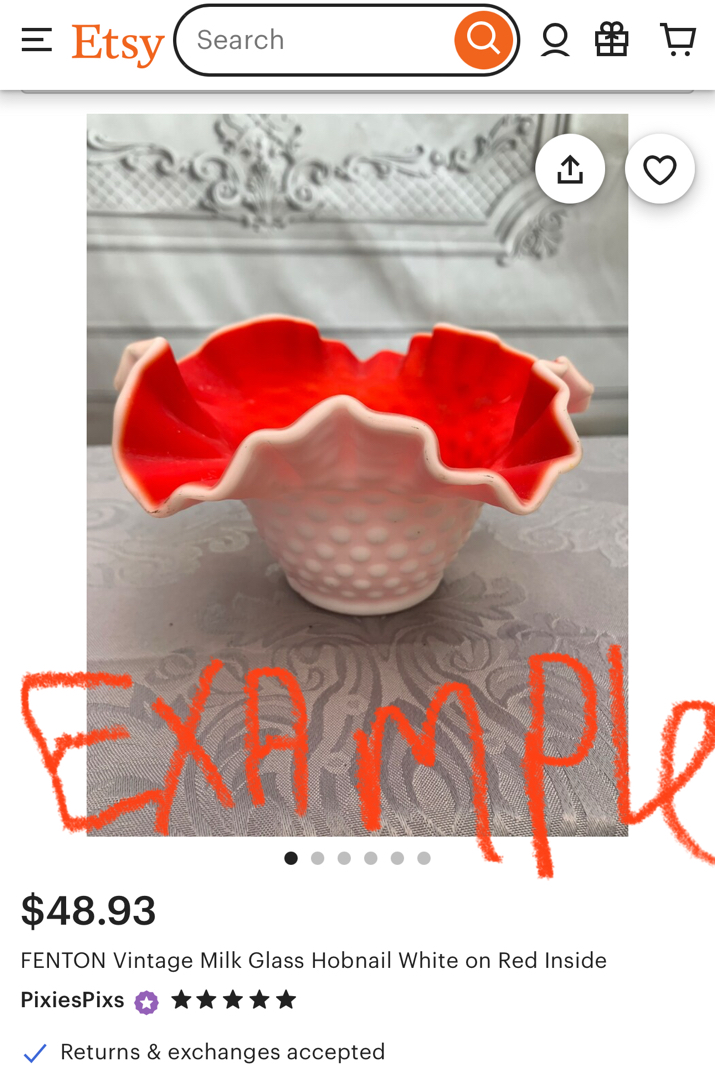The image size is (715, 1080).
Task: Open the shopping cart
Action: tap(678, 40)
